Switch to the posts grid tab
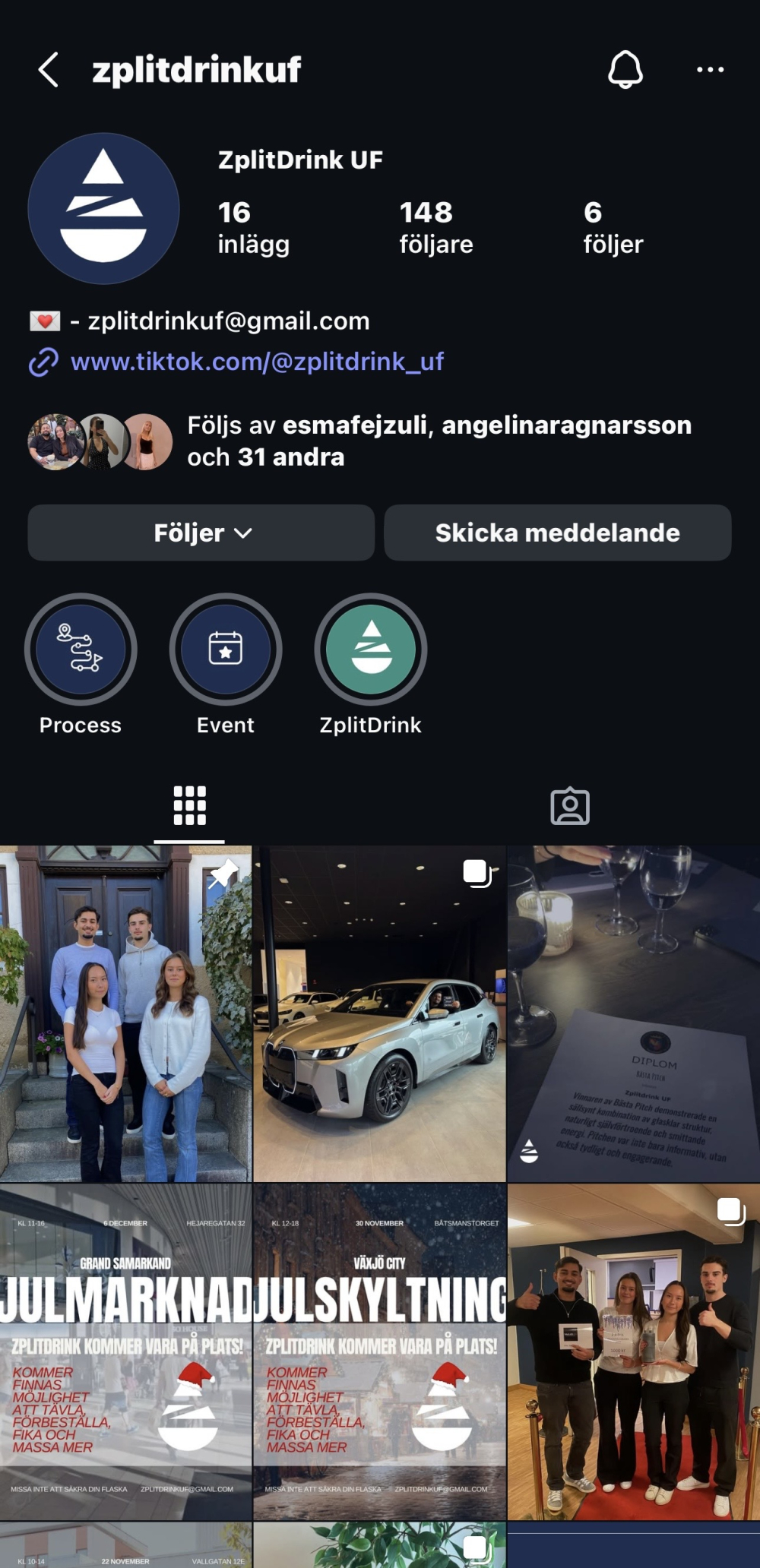 pyautogui.click(x=189, y=806)
